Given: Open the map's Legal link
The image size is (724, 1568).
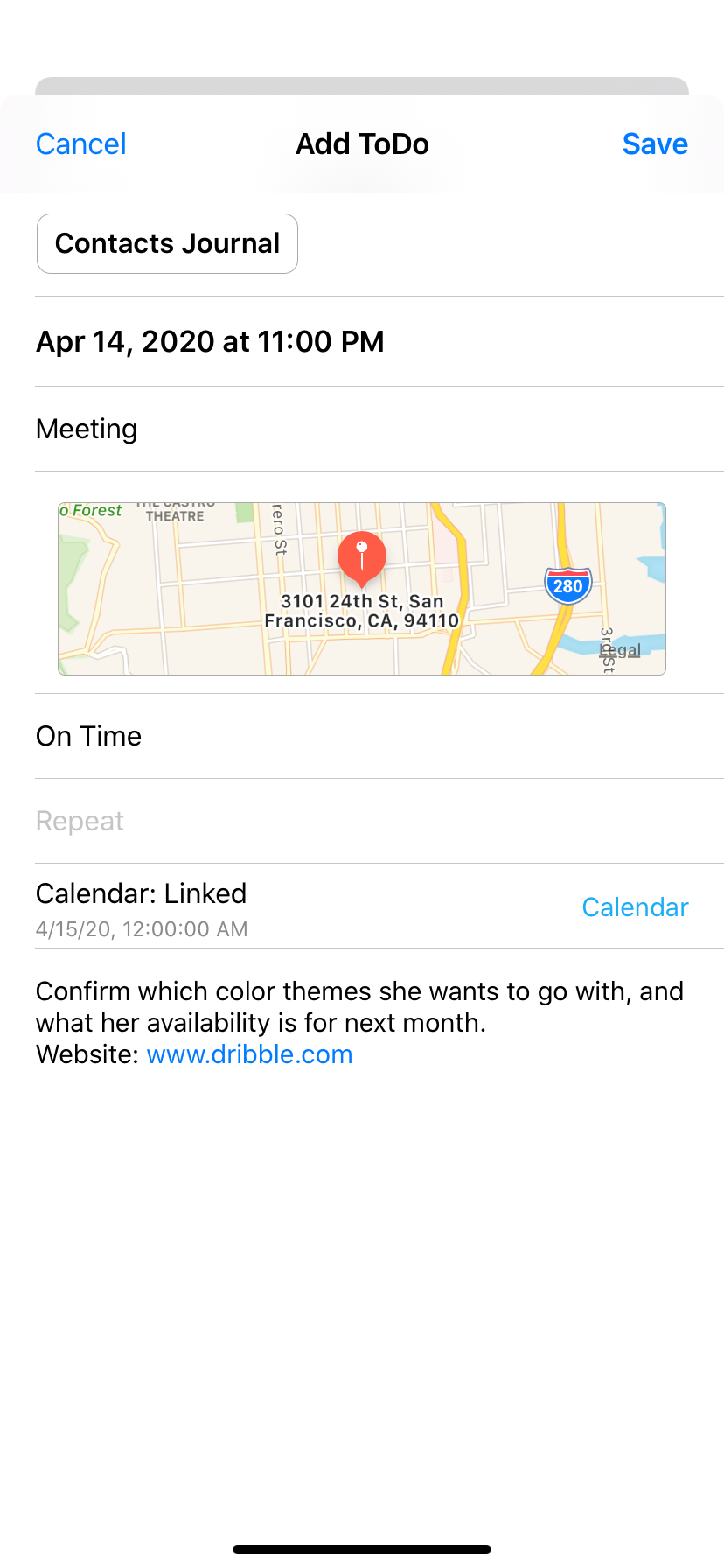Looking at the screenshot, I should (620, 650).
